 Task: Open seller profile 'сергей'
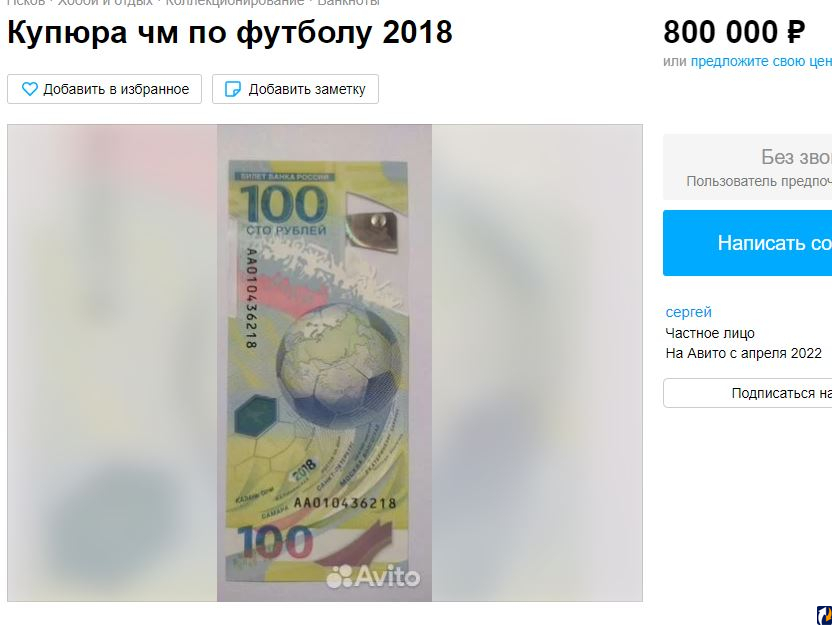tap(689, 312)
